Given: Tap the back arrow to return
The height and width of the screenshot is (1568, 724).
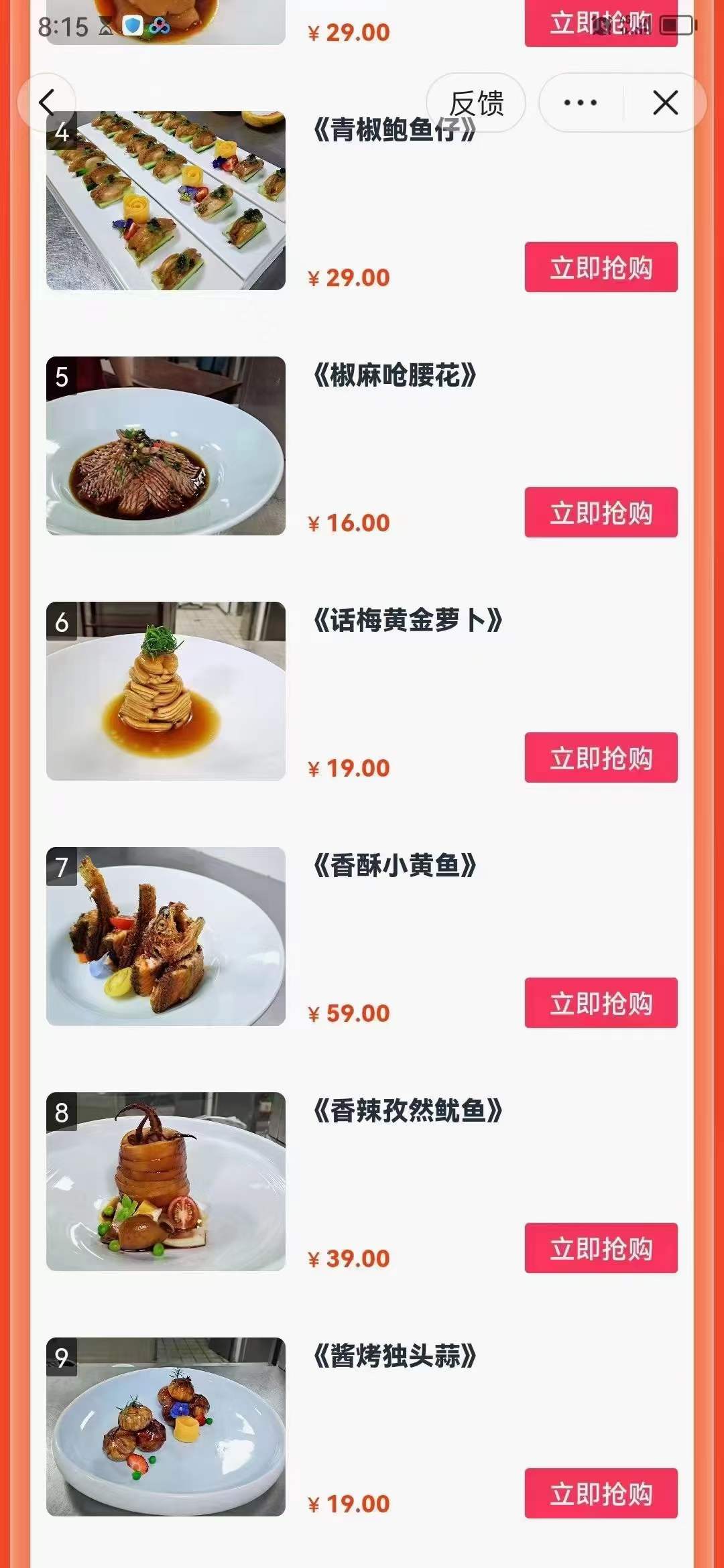Looking at the screenshot, I should (46, 102).
